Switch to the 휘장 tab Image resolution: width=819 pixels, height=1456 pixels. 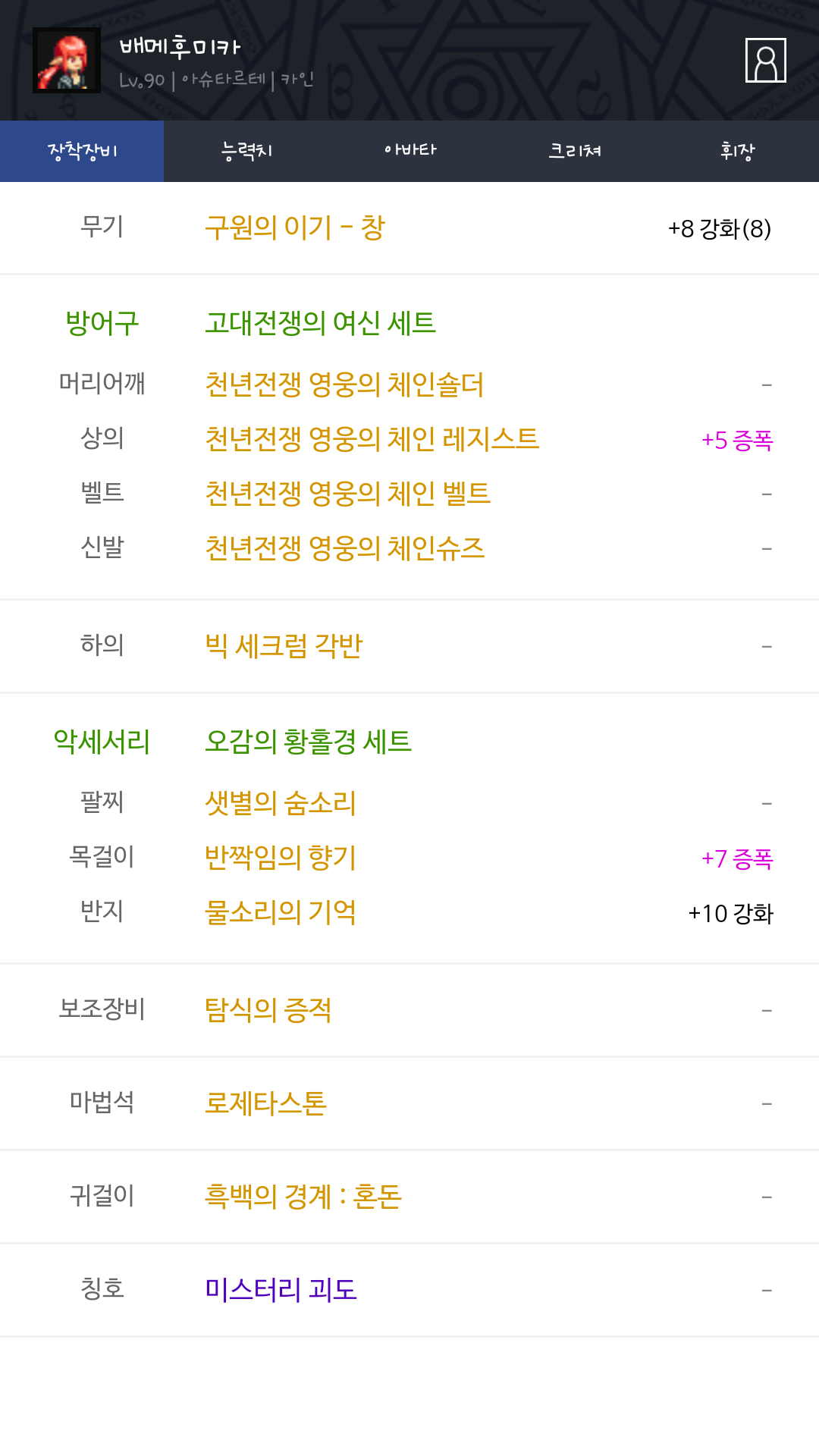tap(737, 151)
